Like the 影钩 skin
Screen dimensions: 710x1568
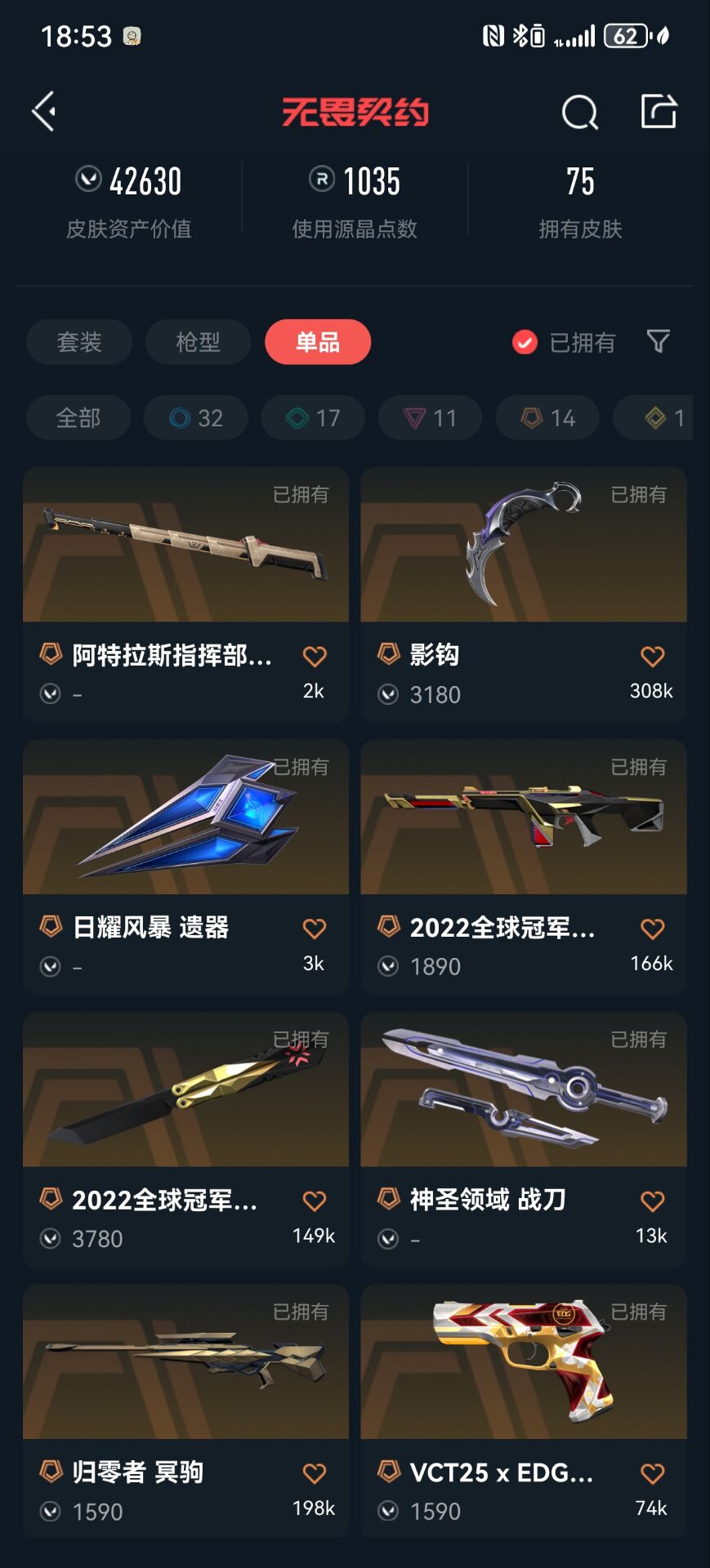(652, 656)
